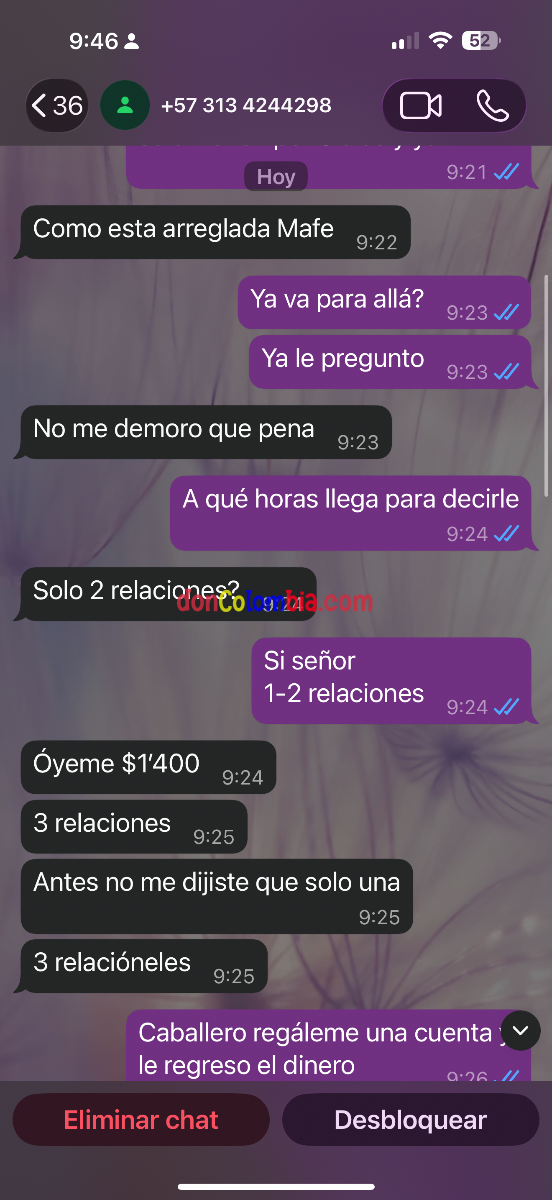This screenshot has height=1200, width=552.
Task: Start a video call
Action: (x=421, y=106)
